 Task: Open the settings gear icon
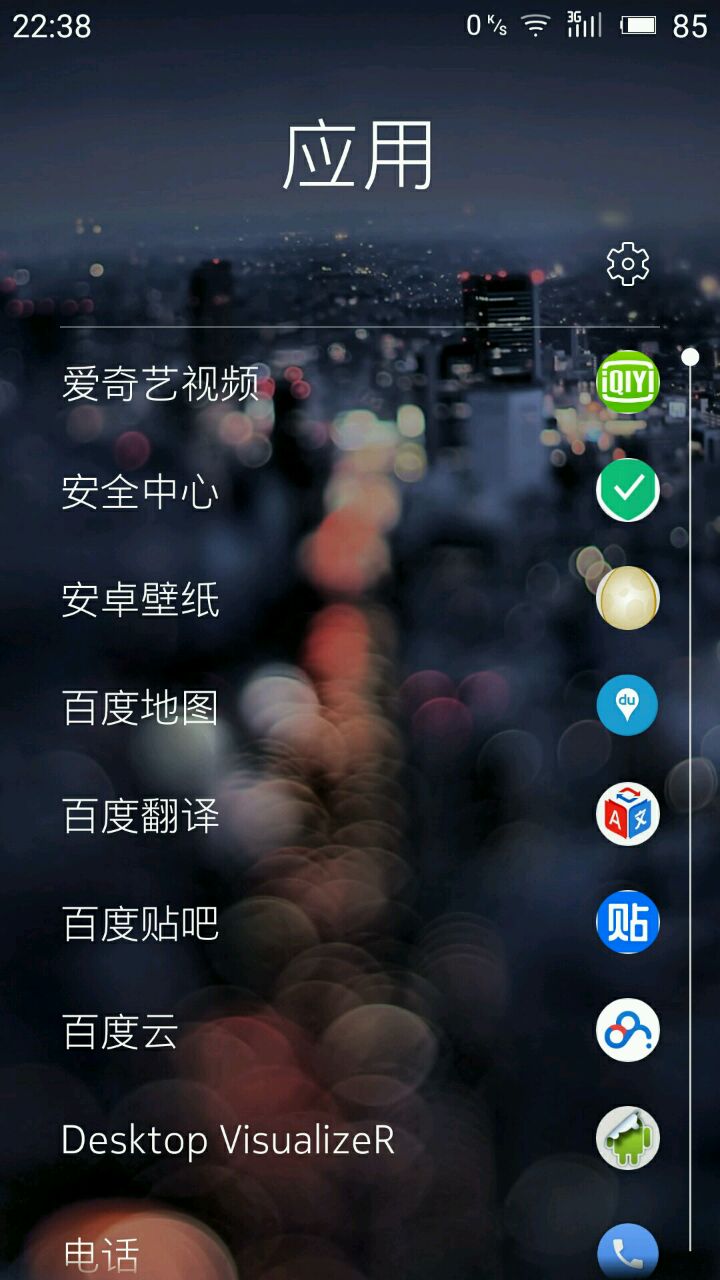coord(628,264)
